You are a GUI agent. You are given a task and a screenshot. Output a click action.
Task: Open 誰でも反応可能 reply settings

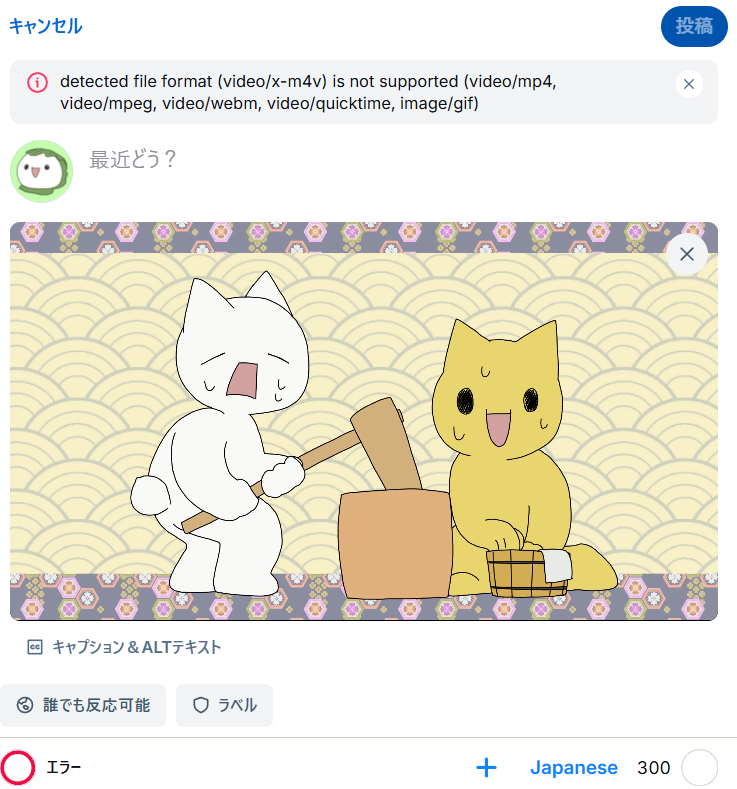pos(83,705)
